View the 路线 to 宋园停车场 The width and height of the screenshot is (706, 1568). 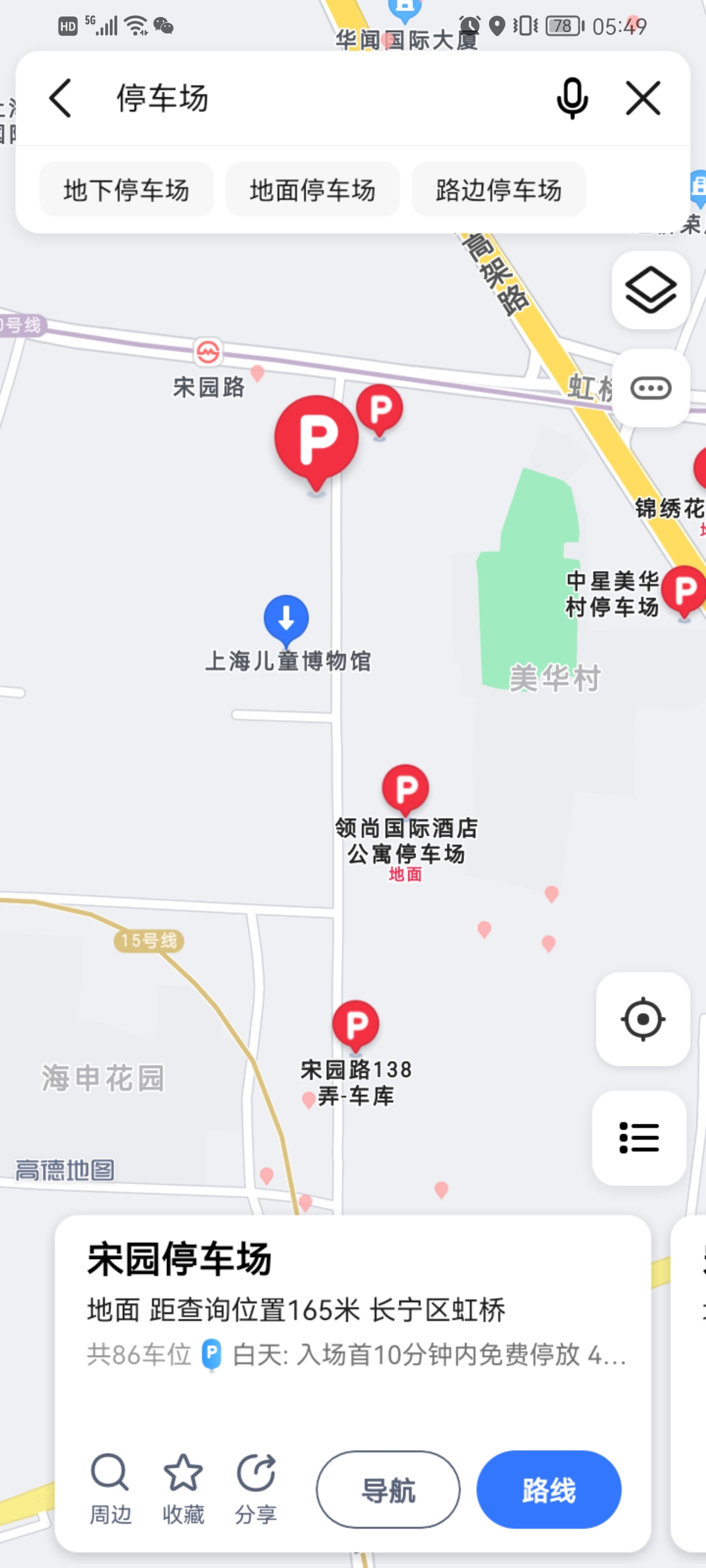coord(548,1490)
